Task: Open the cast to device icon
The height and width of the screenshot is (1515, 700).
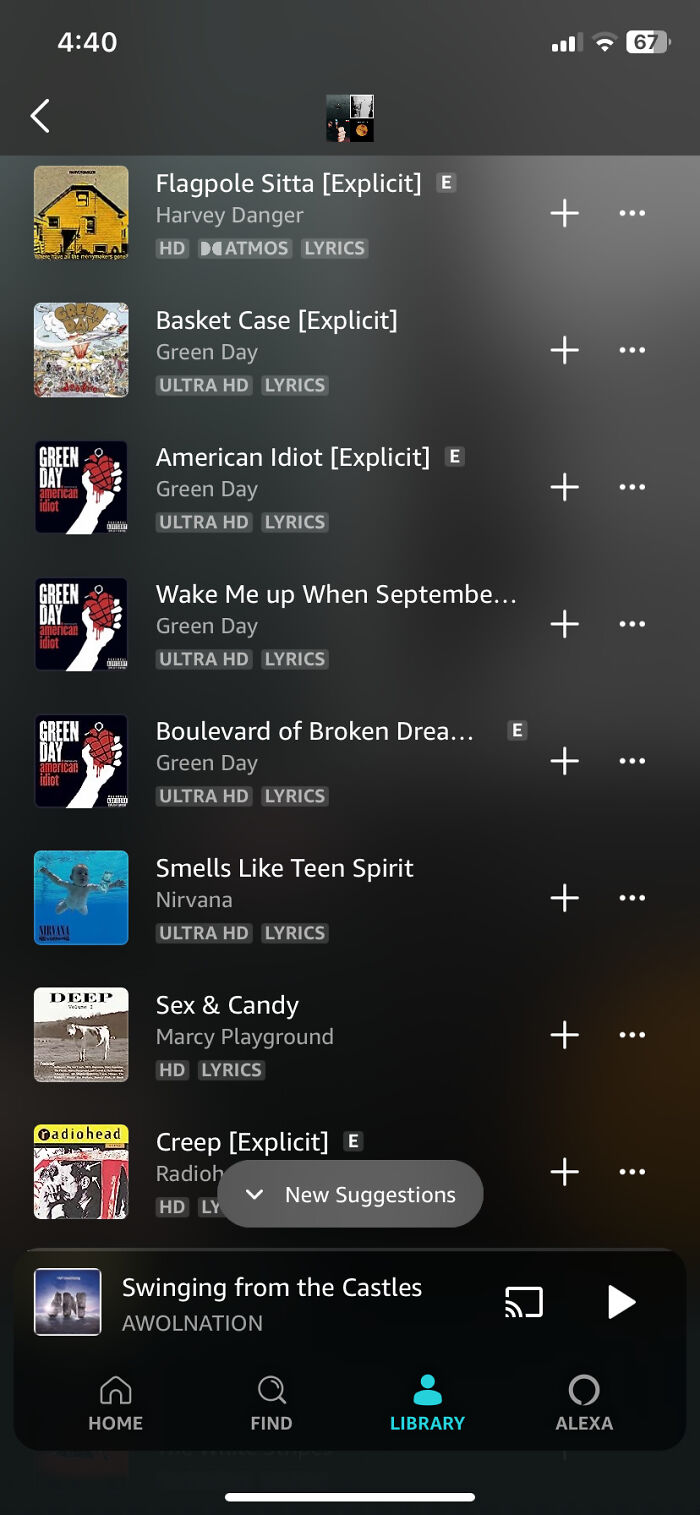Action: (524, 1302)
